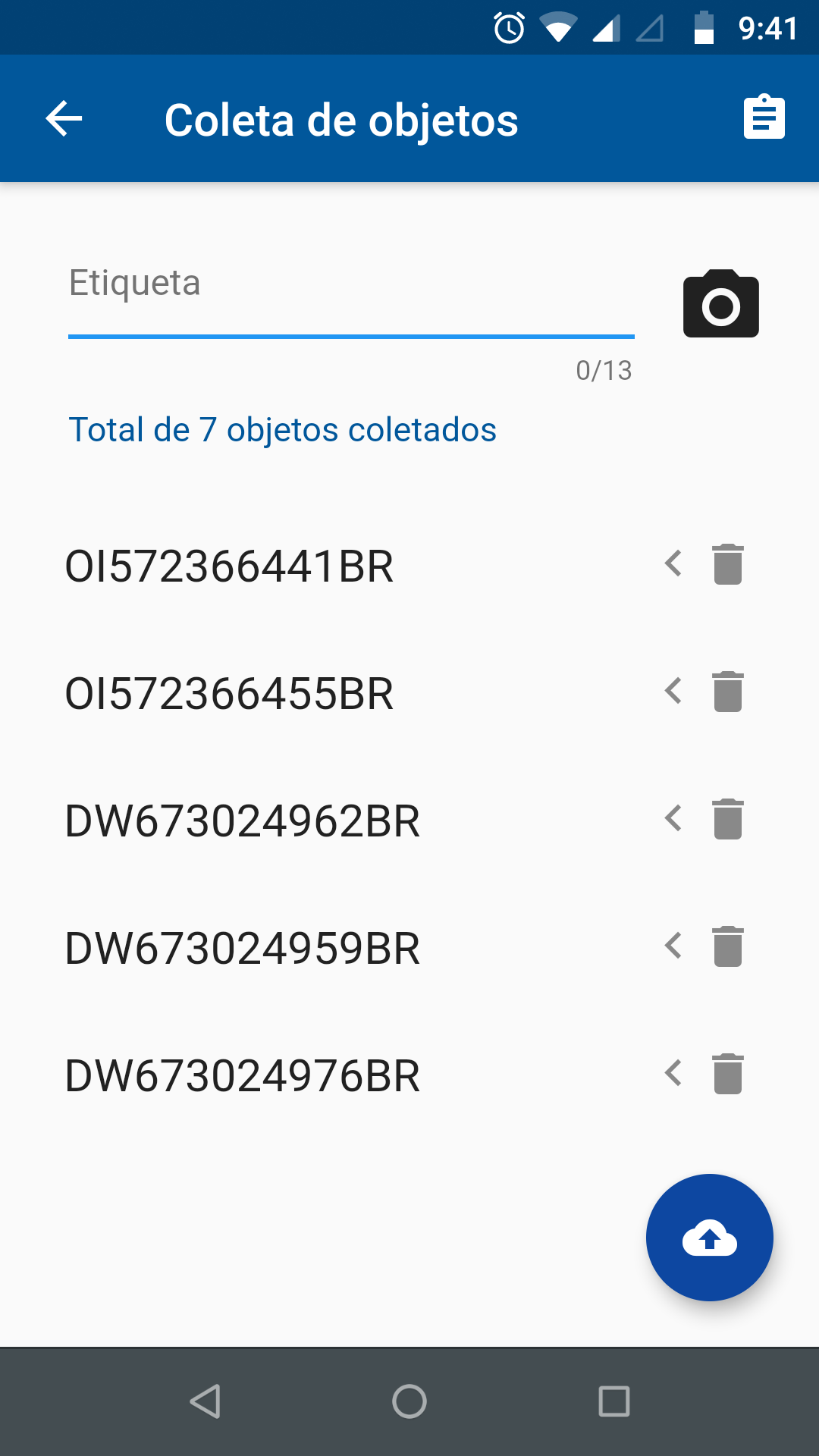Viewport: 819px width, 1456px height.
Task: Delete object DW673024976BR
Action: click(727, 1074)
